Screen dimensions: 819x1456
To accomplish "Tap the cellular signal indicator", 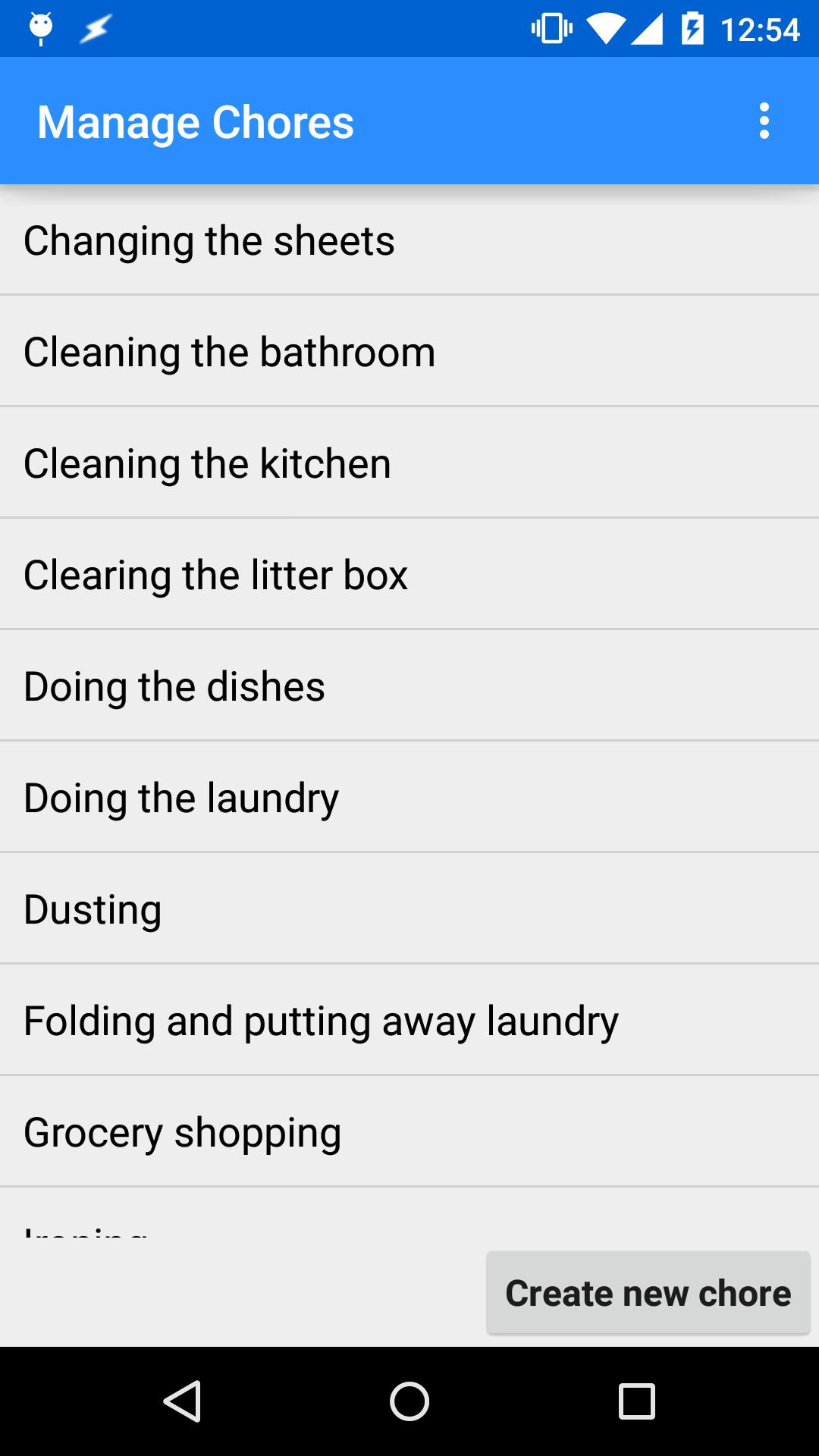I will [x=651, y=28].
